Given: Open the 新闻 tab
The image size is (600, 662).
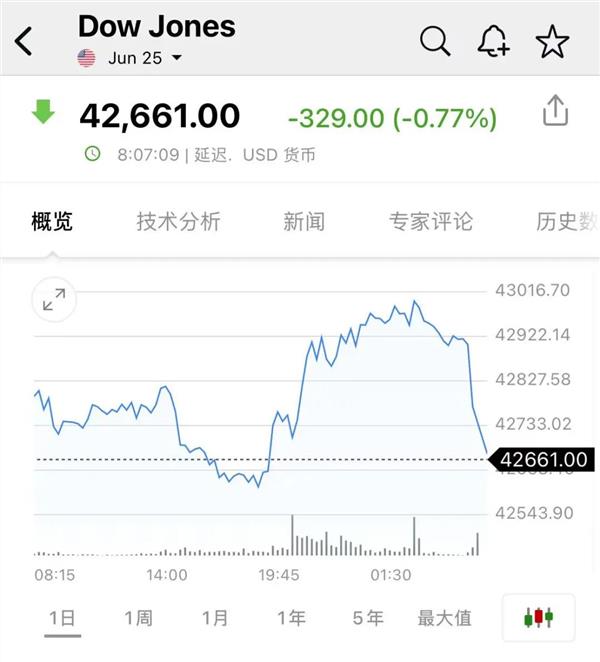Looking at the screenshot, I should pyautogui.click(x=304, y=221).
